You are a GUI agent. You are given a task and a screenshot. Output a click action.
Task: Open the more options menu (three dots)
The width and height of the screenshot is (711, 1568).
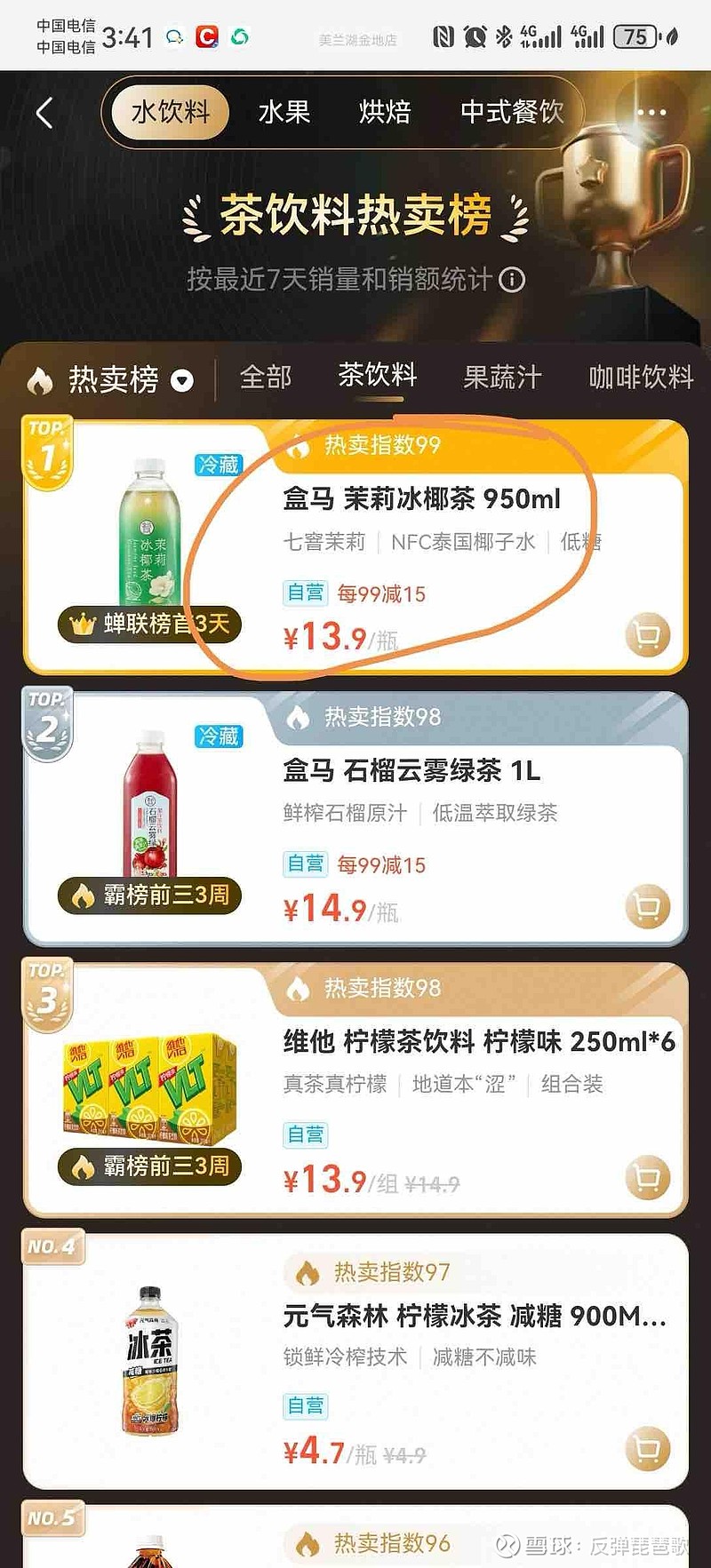tap(652, 112)
